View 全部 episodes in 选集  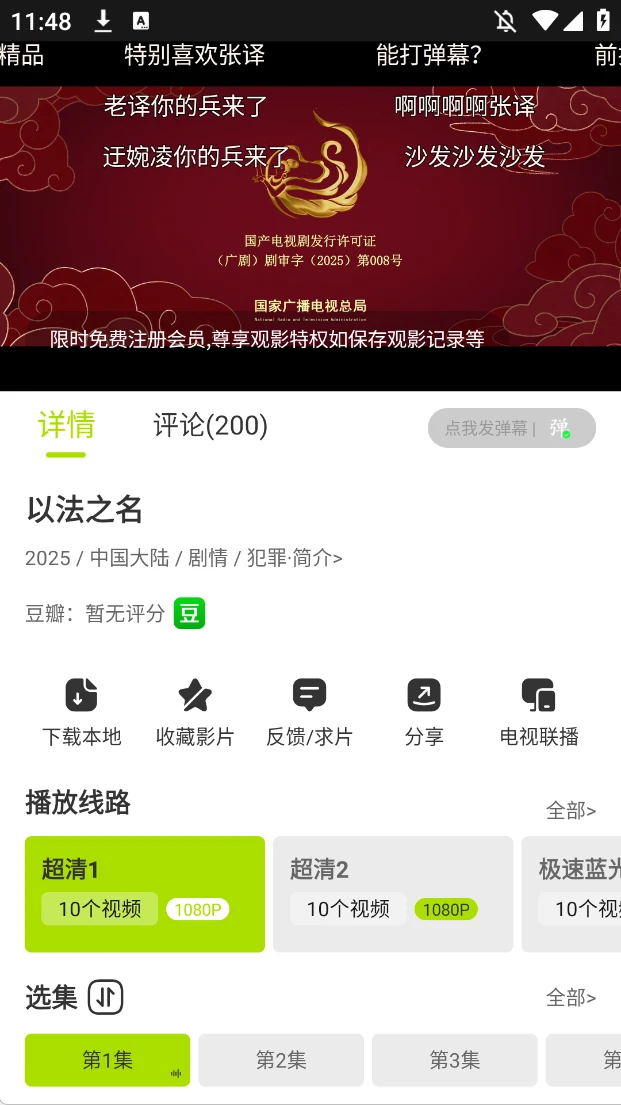click(570, 997)
